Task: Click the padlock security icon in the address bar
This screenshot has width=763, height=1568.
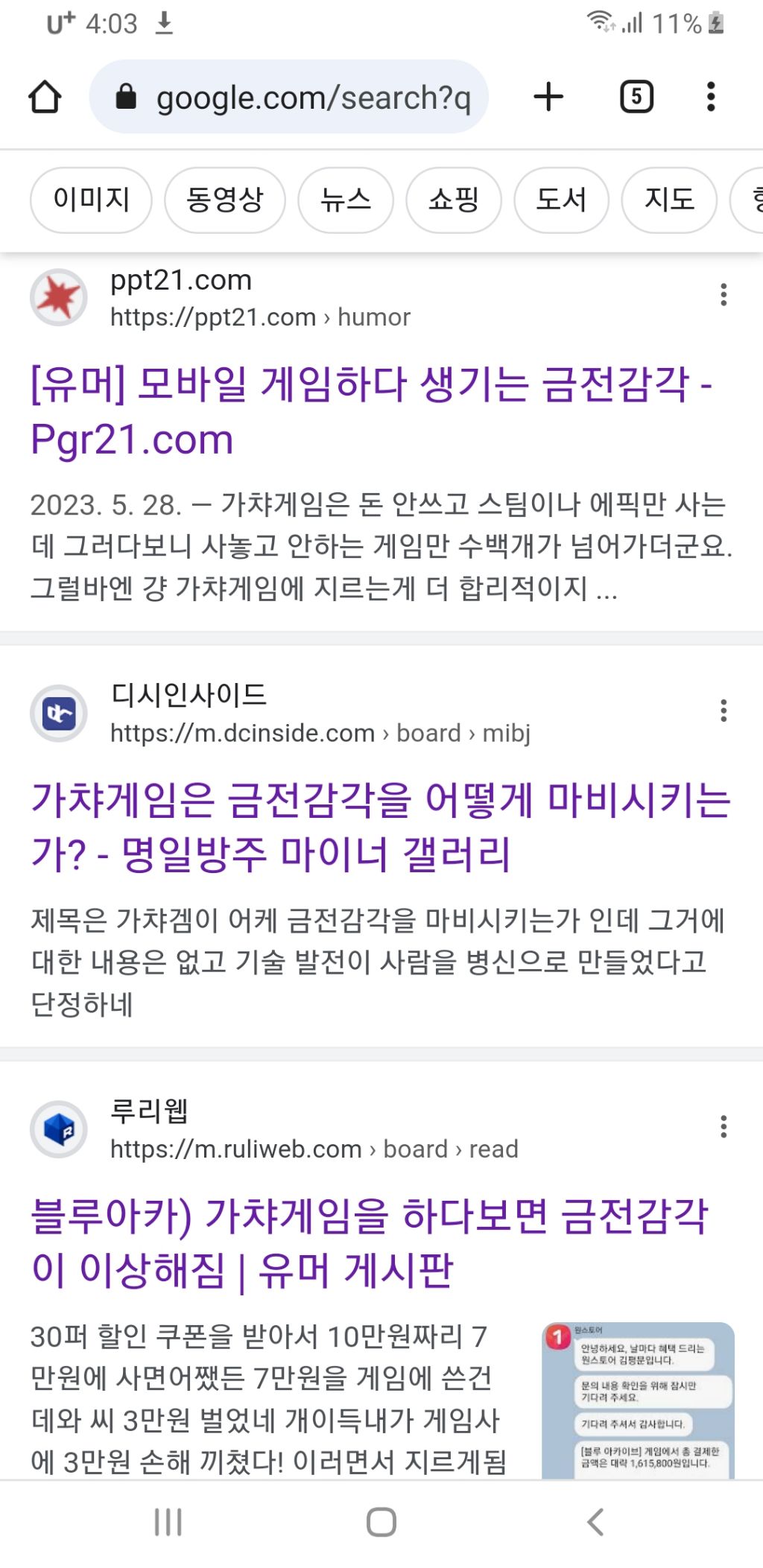Action: click(x=127, y=95)
